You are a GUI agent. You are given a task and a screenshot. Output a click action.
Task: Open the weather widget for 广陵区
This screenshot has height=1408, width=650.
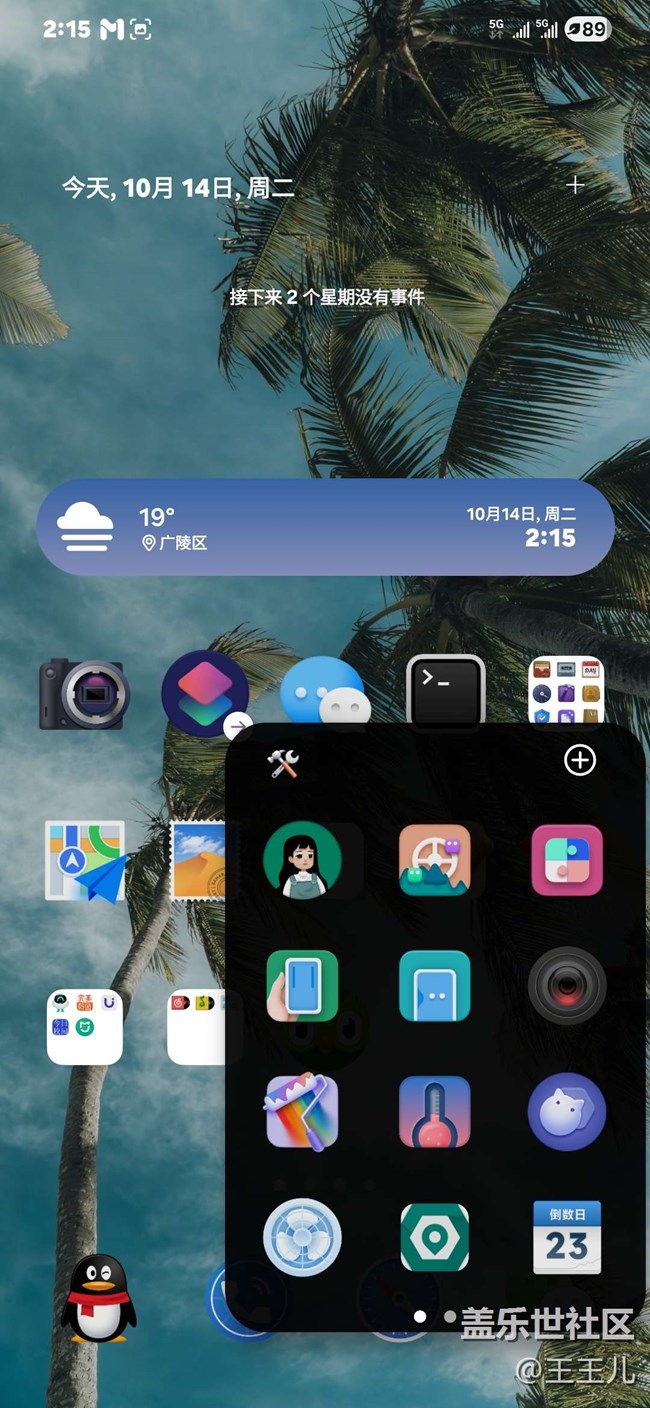[x=325, y=527]
